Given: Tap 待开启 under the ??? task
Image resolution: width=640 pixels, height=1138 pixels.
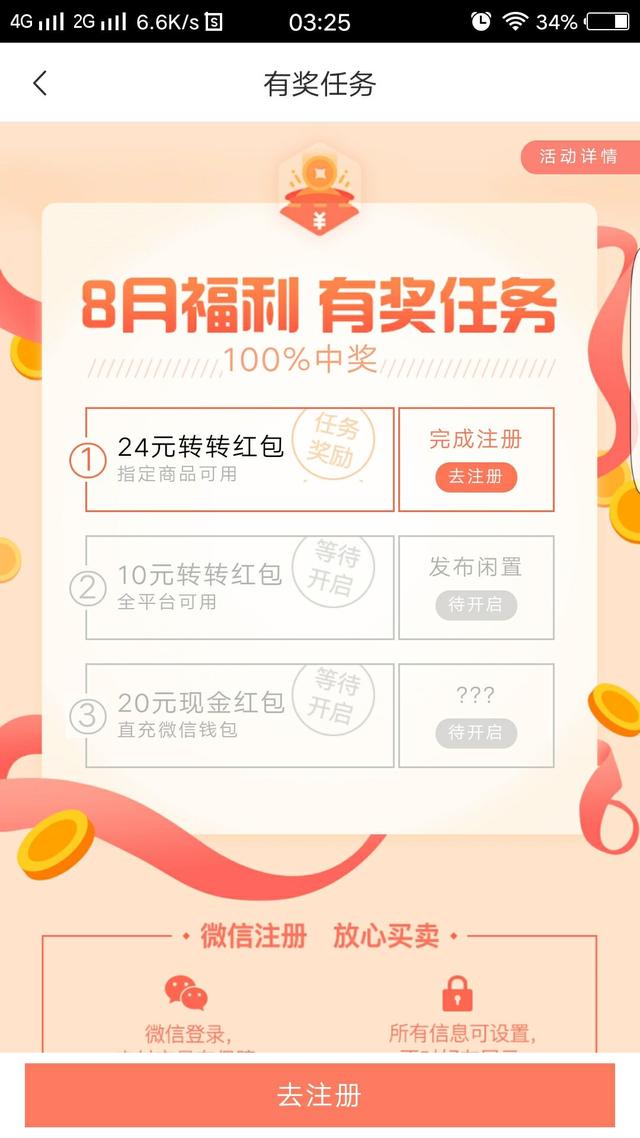Looking at the screenshot, I should pos(476,732).
